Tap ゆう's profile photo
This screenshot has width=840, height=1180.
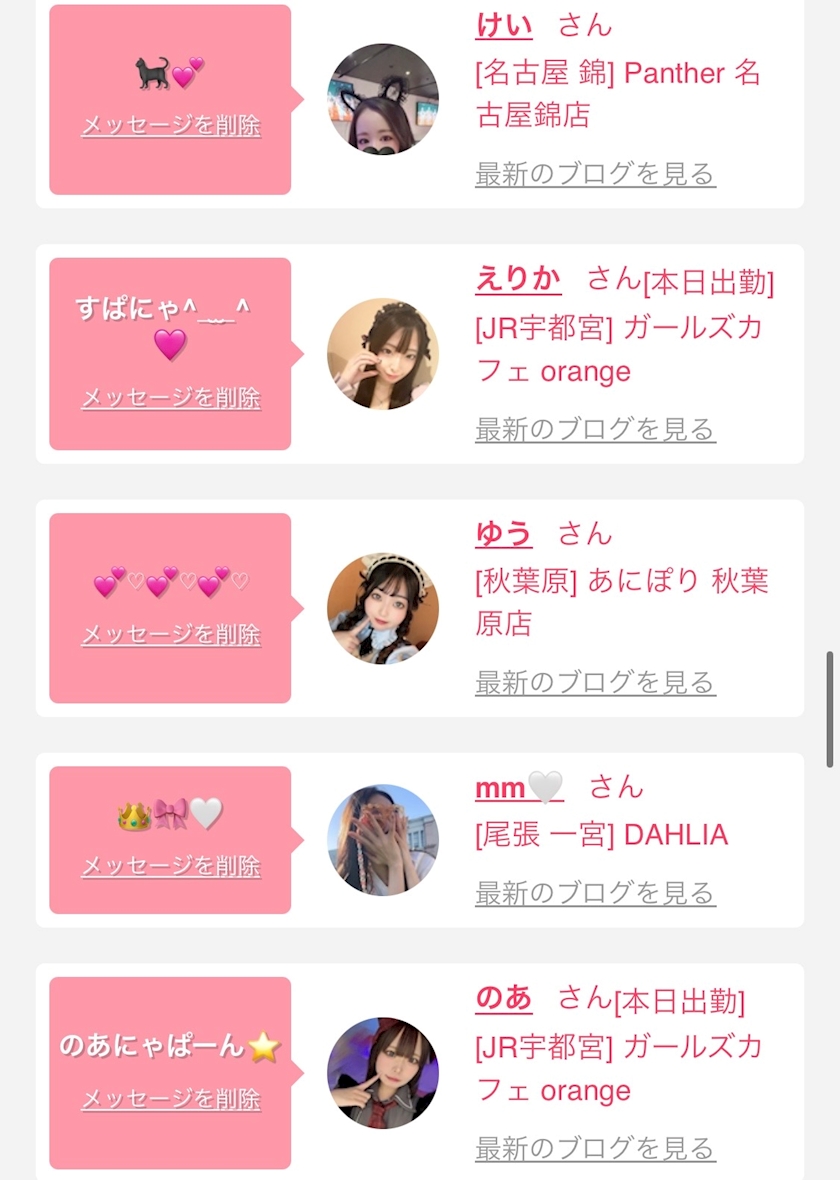[x=383, y=609]
